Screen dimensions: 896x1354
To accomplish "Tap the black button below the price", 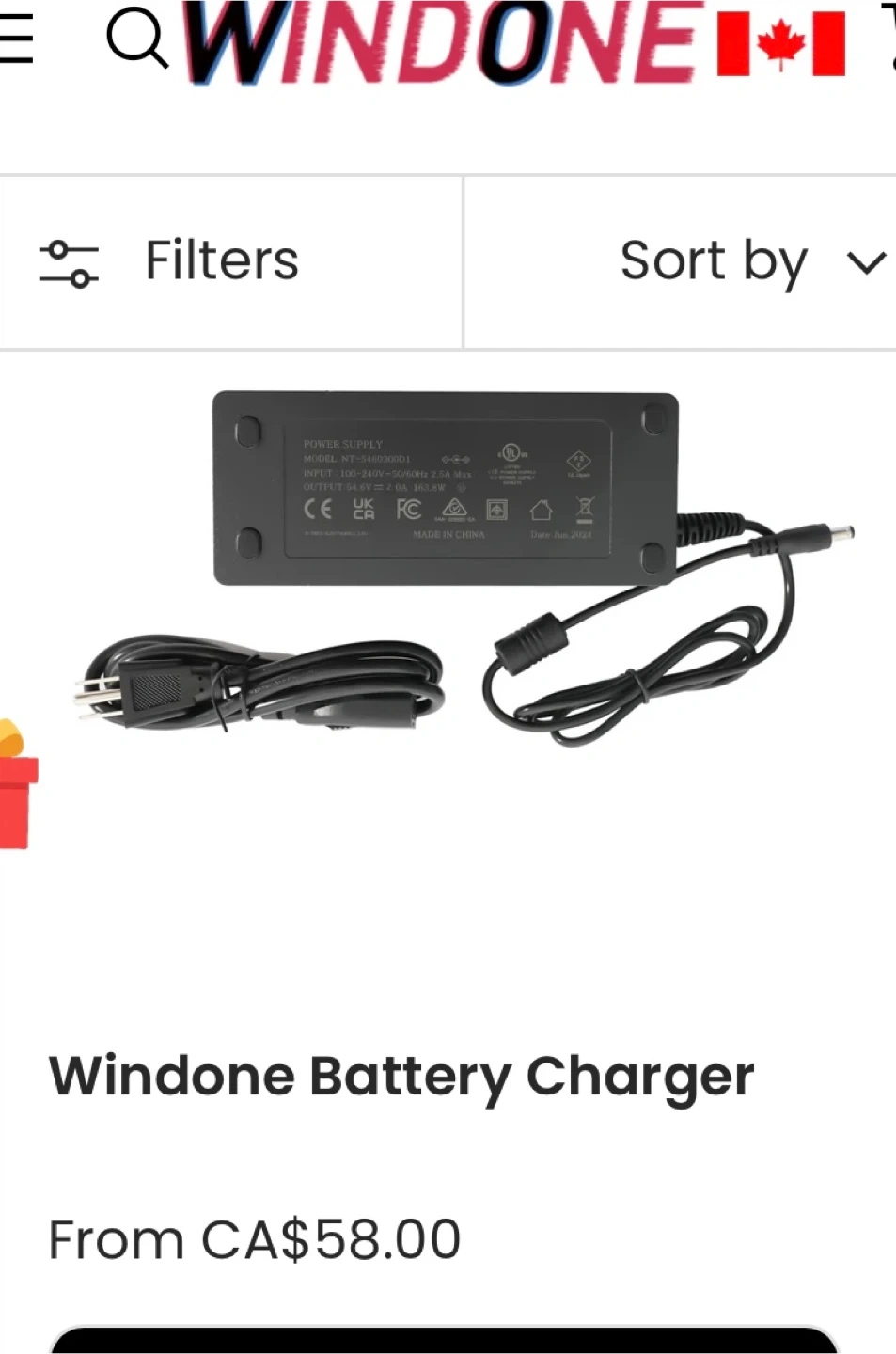I will [444, 1340].
